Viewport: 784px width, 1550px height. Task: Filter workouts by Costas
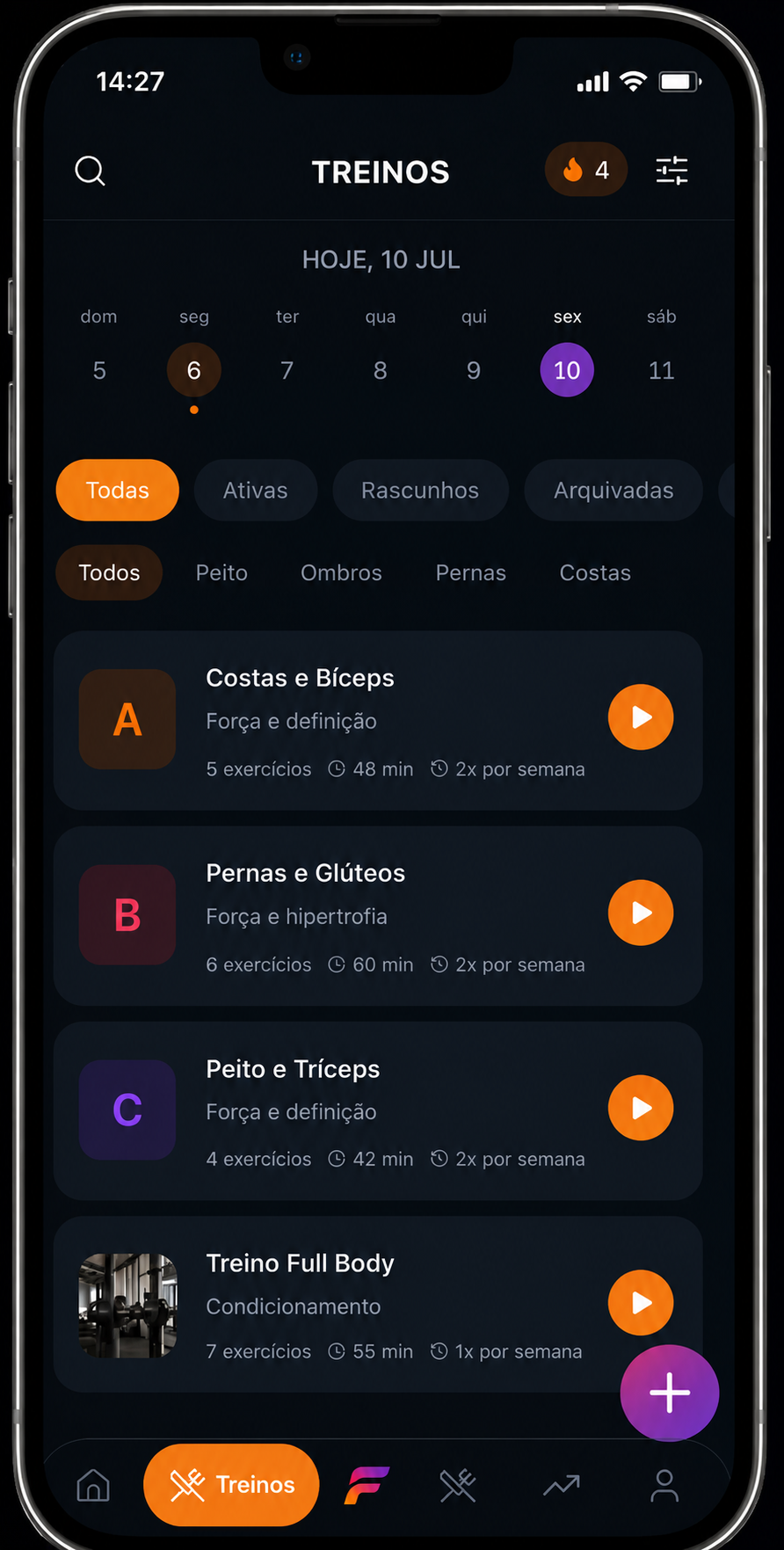click(x=595, y=572)
